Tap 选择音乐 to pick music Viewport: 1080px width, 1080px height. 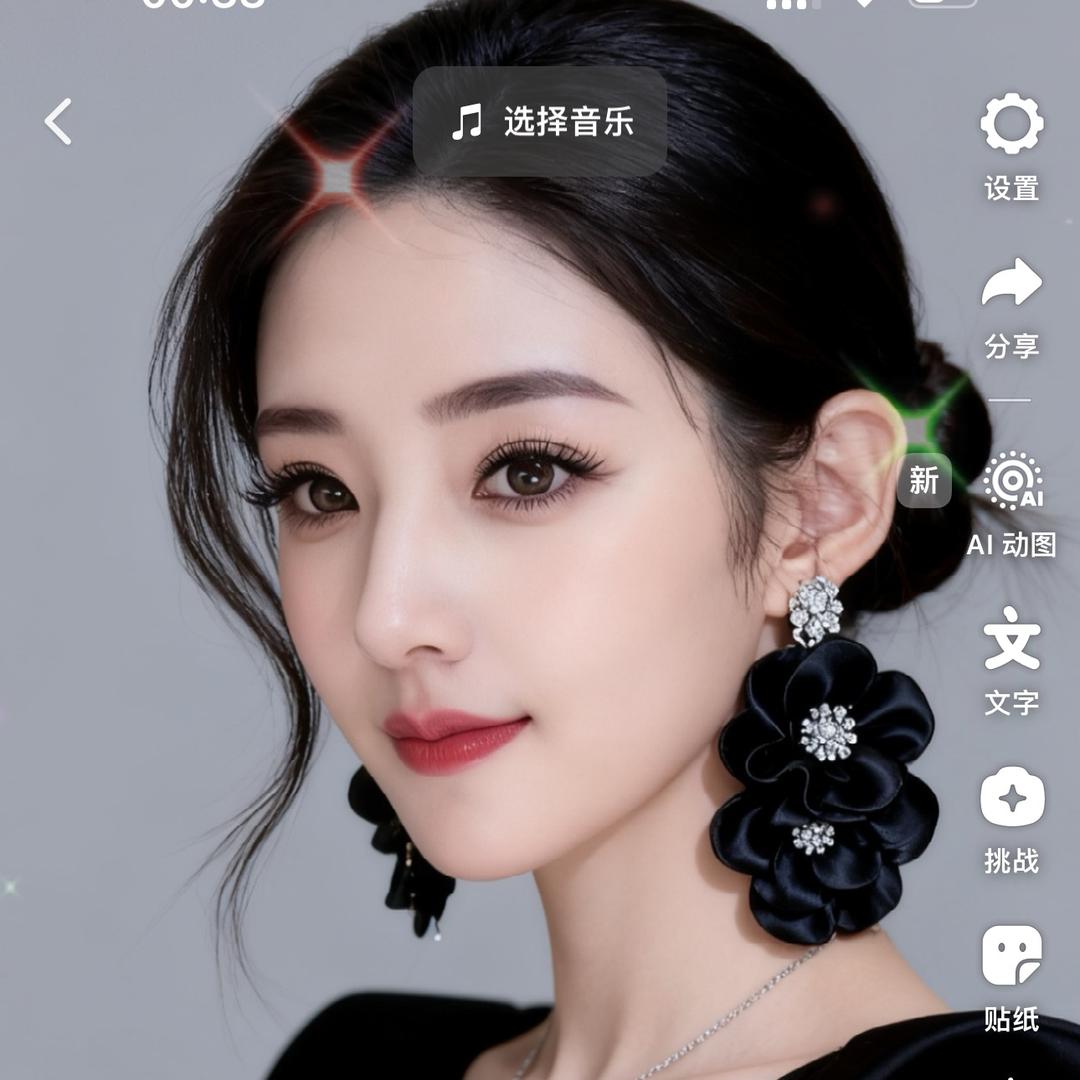(540, 122)
